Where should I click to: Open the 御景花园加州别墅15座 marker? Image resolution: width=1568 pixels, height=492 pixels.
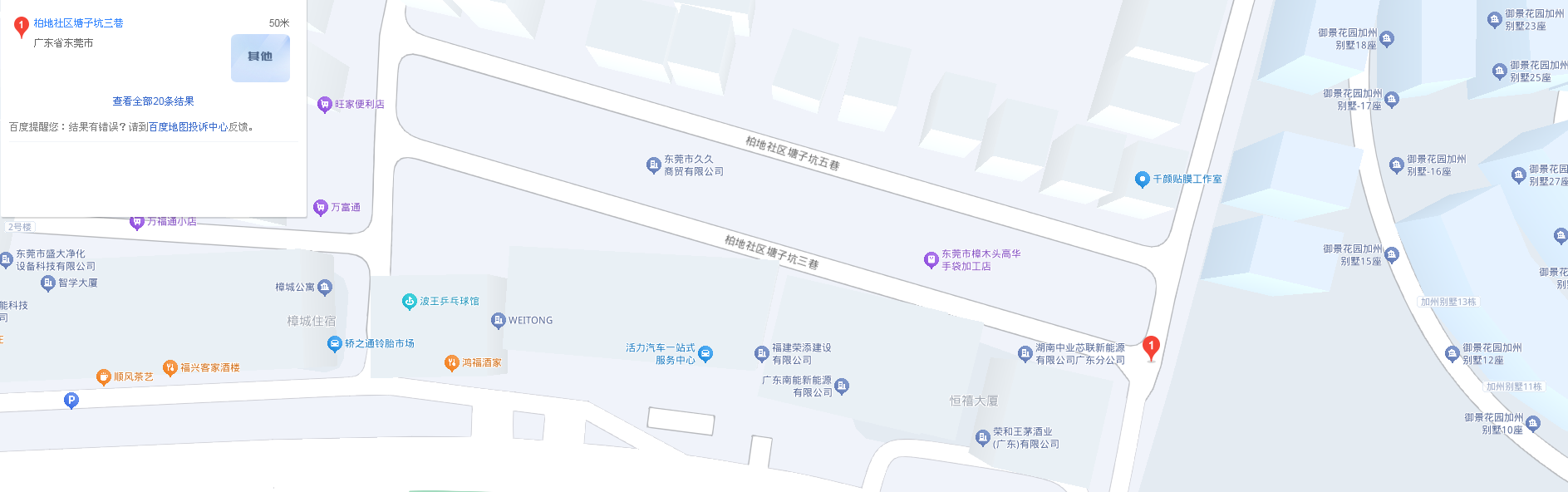(1392, 255)
